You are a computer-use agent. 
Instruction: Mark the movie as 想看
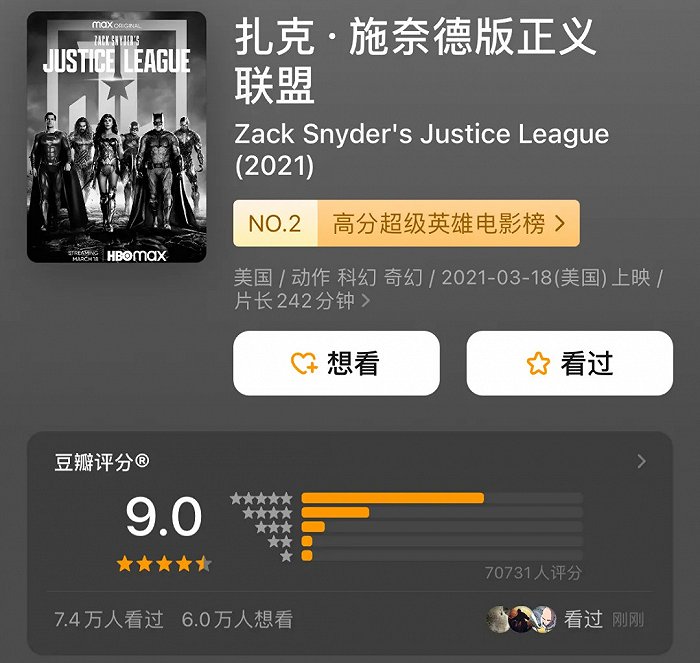[x=336, y=363]
